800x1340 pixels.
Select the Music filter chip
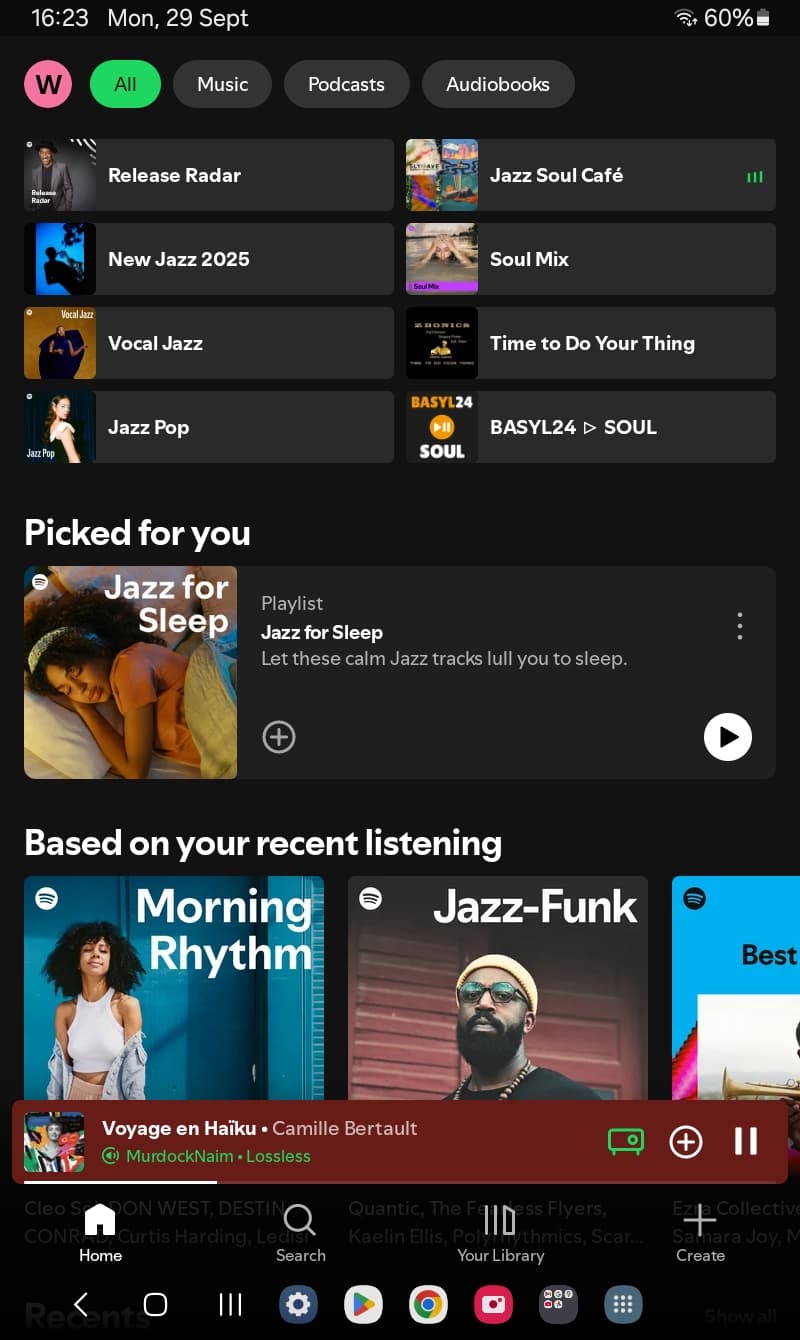(x=222, y=84)
